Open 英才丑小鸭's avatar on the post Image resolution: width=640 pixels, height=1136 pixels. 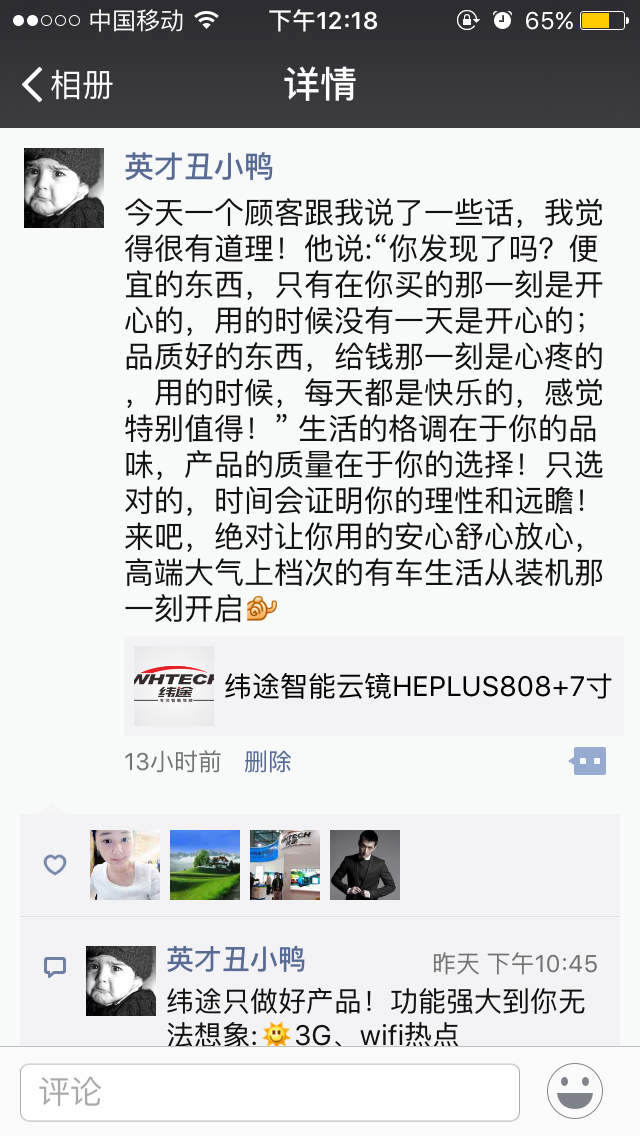[64, 188]
